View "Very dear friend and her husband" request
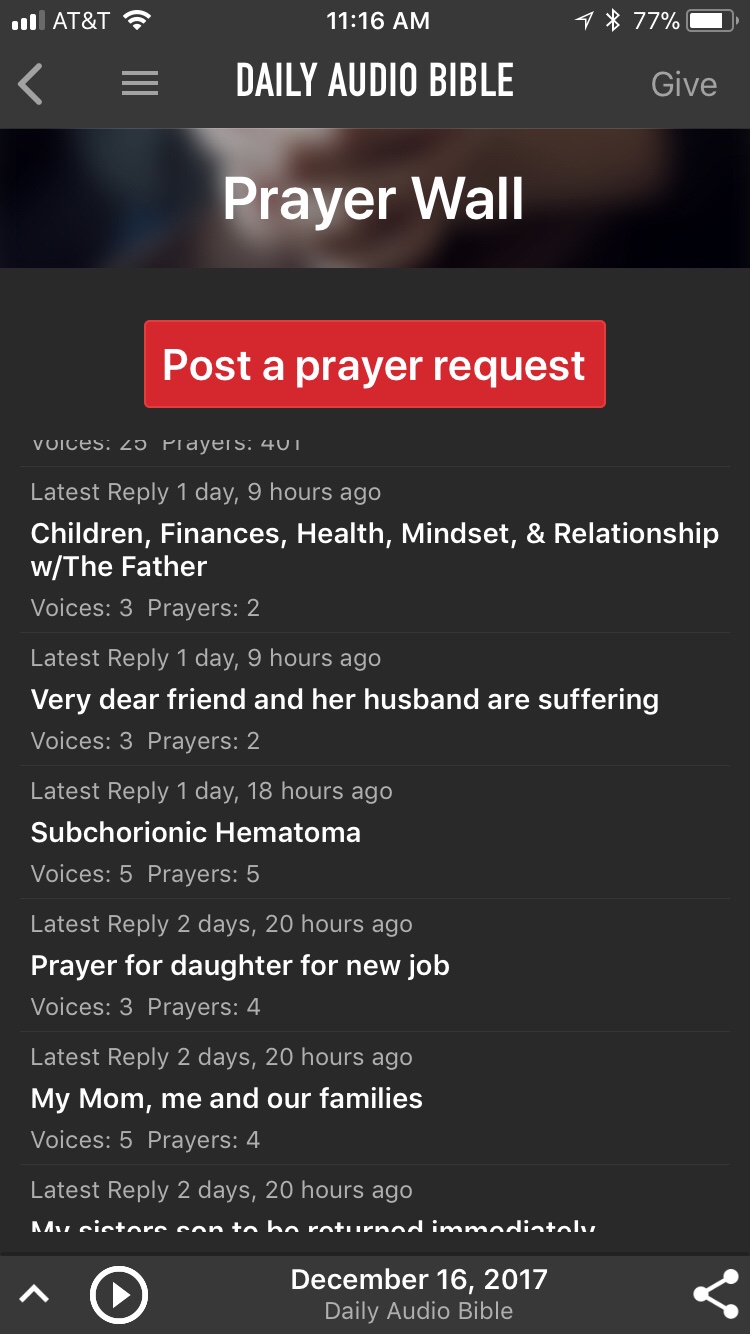Image resolution: width=750 pixels, height=1334 pixels. [x=344, y=700]
